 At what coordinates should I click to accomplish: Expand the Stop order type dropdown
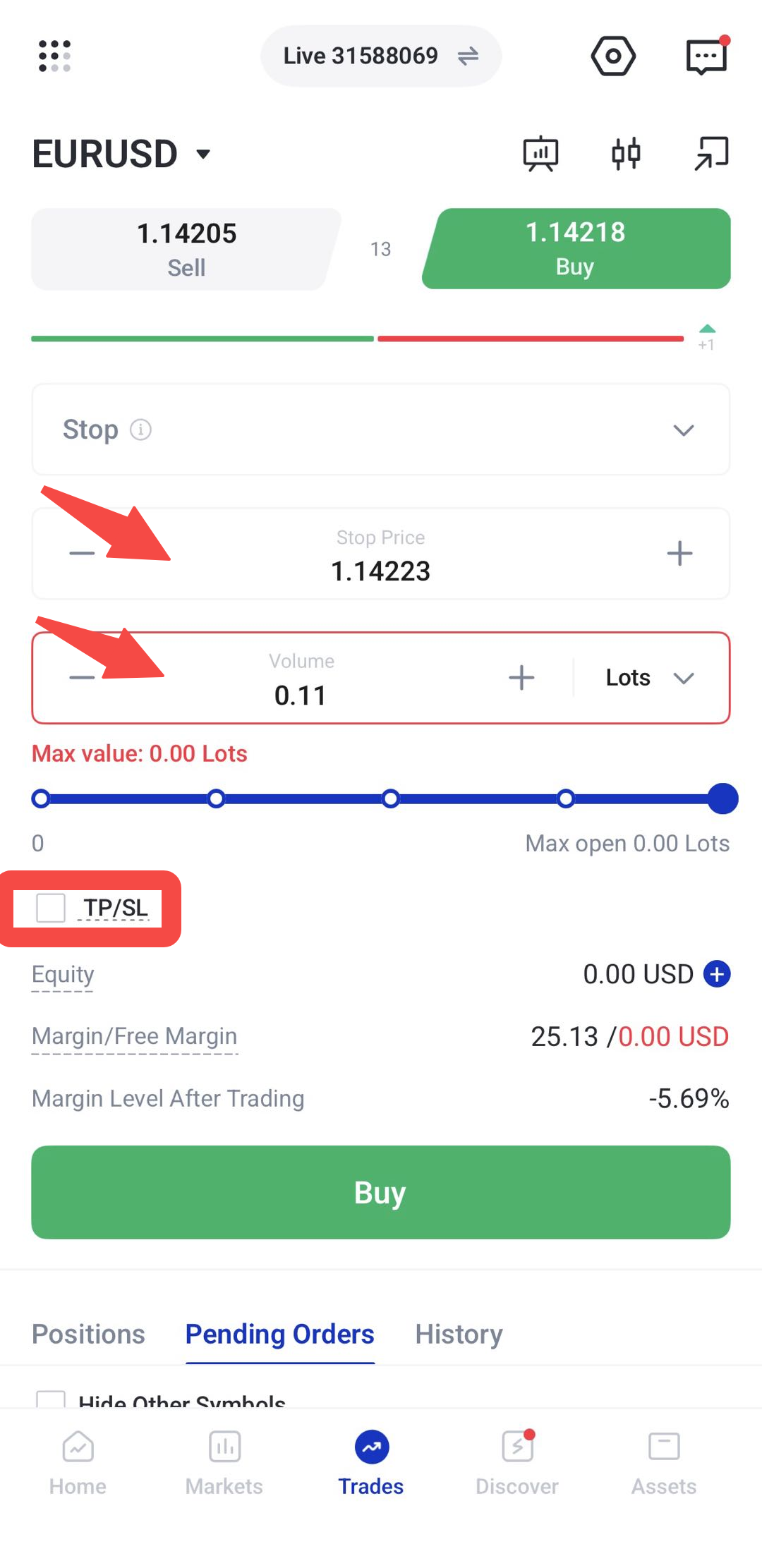pos(381,430)
